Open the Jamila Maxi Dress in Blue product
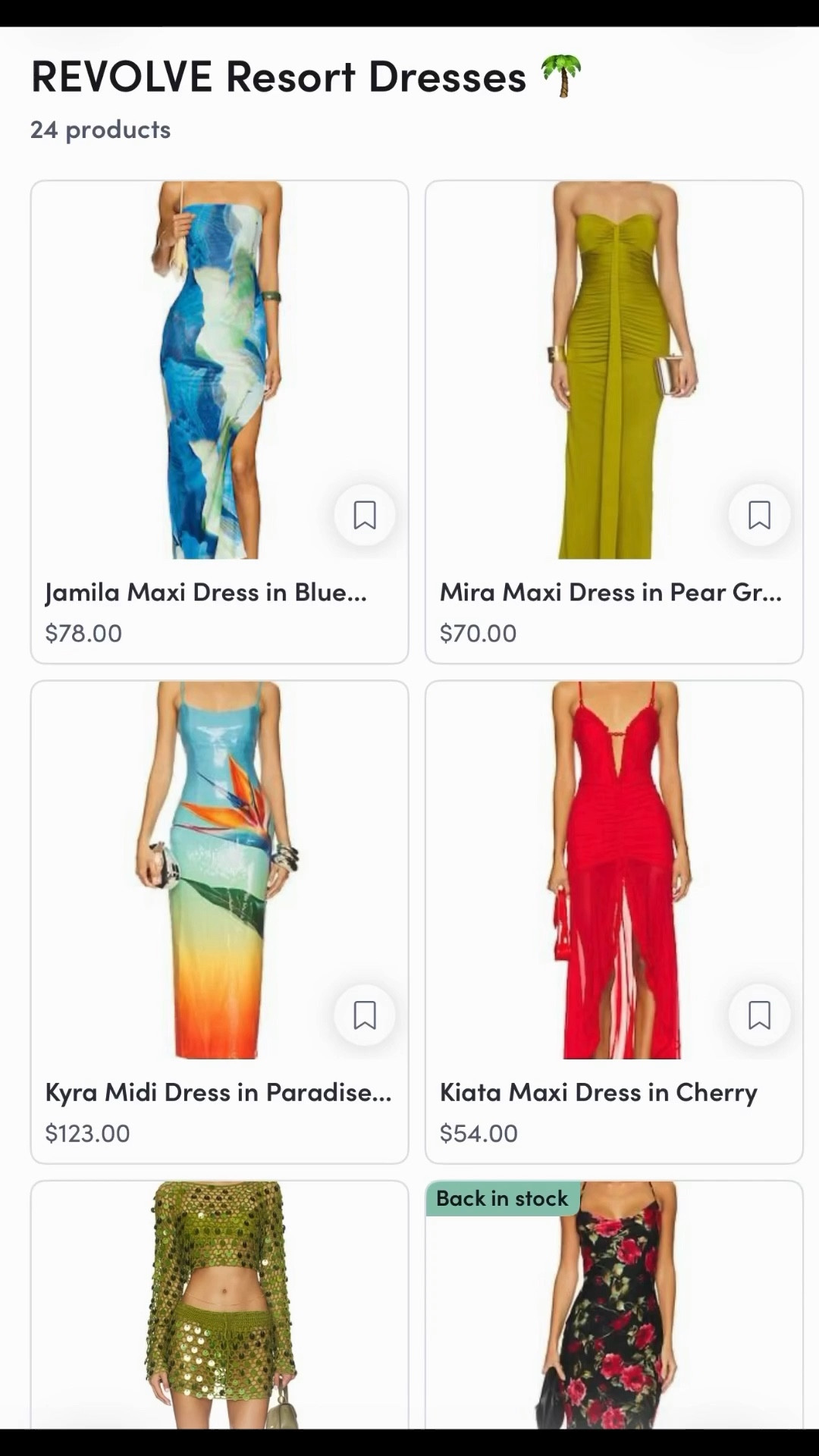 (x=206, y=592)
